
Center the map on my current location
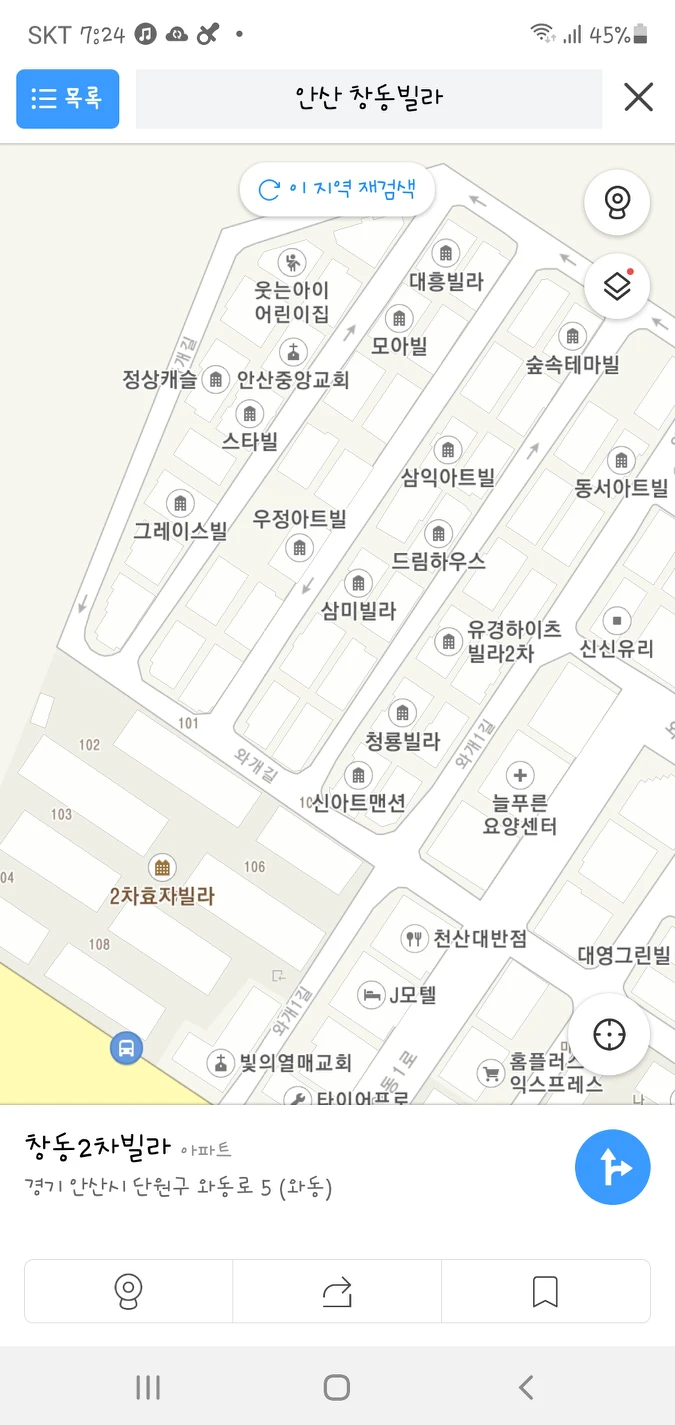click(x=609, y=1035)
